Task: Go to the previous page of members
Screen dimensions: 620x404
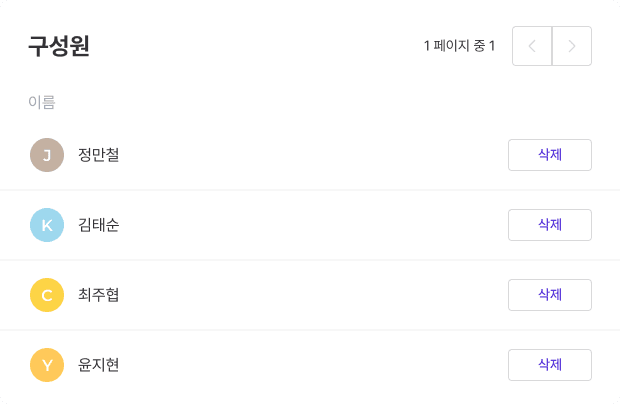Action: tap(532, 46)
